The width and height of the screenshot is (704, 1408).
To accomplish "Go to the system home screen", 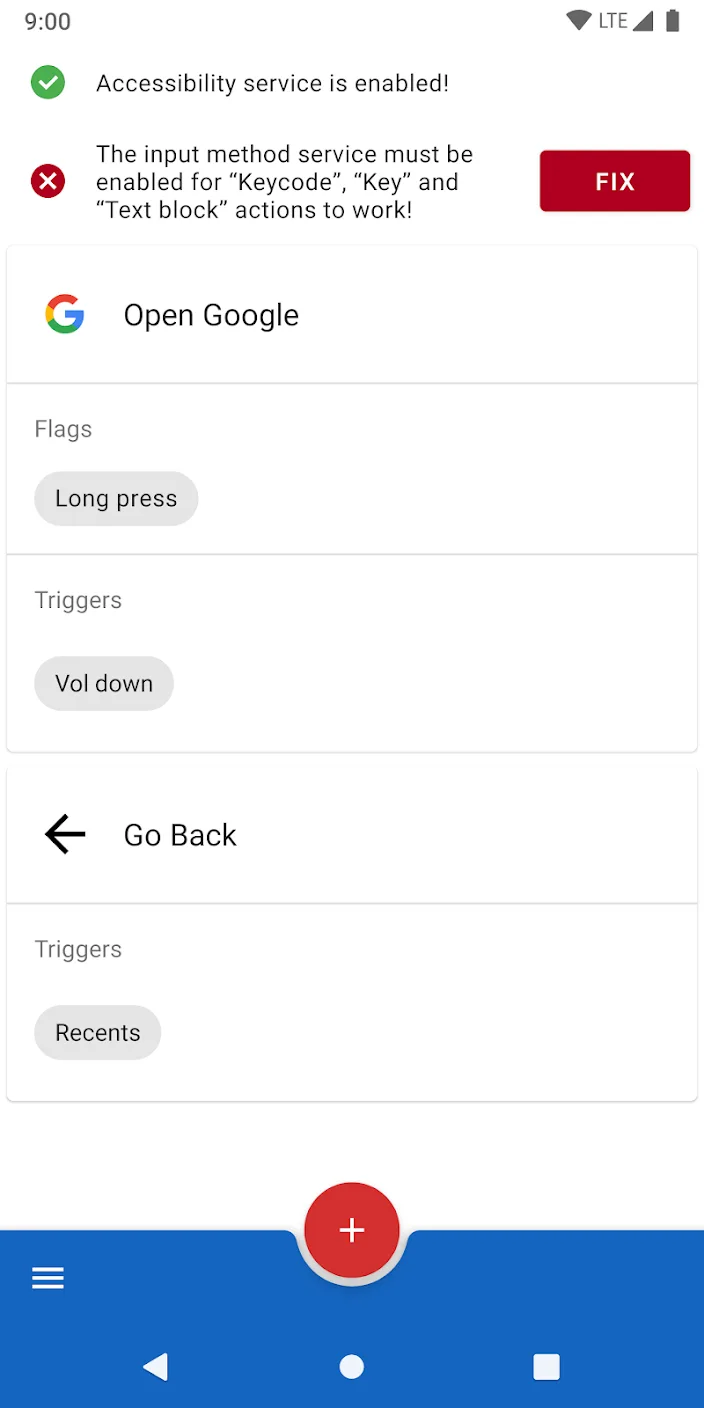I will tap(352, 1367).
